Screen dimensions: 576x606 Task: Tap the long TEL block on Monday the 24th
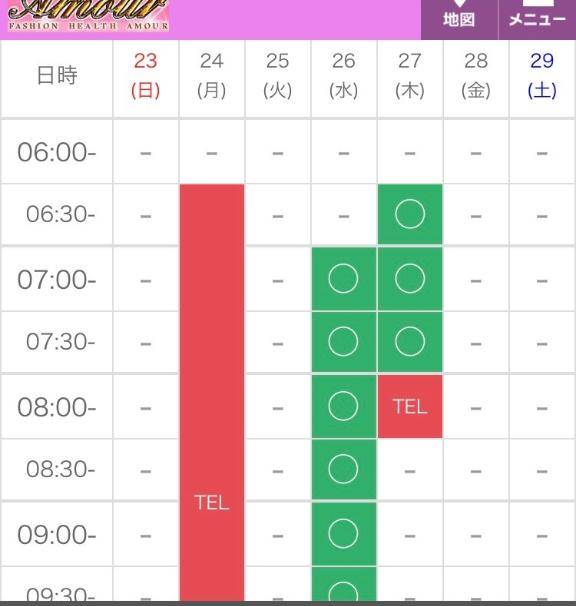coord(212,392)
